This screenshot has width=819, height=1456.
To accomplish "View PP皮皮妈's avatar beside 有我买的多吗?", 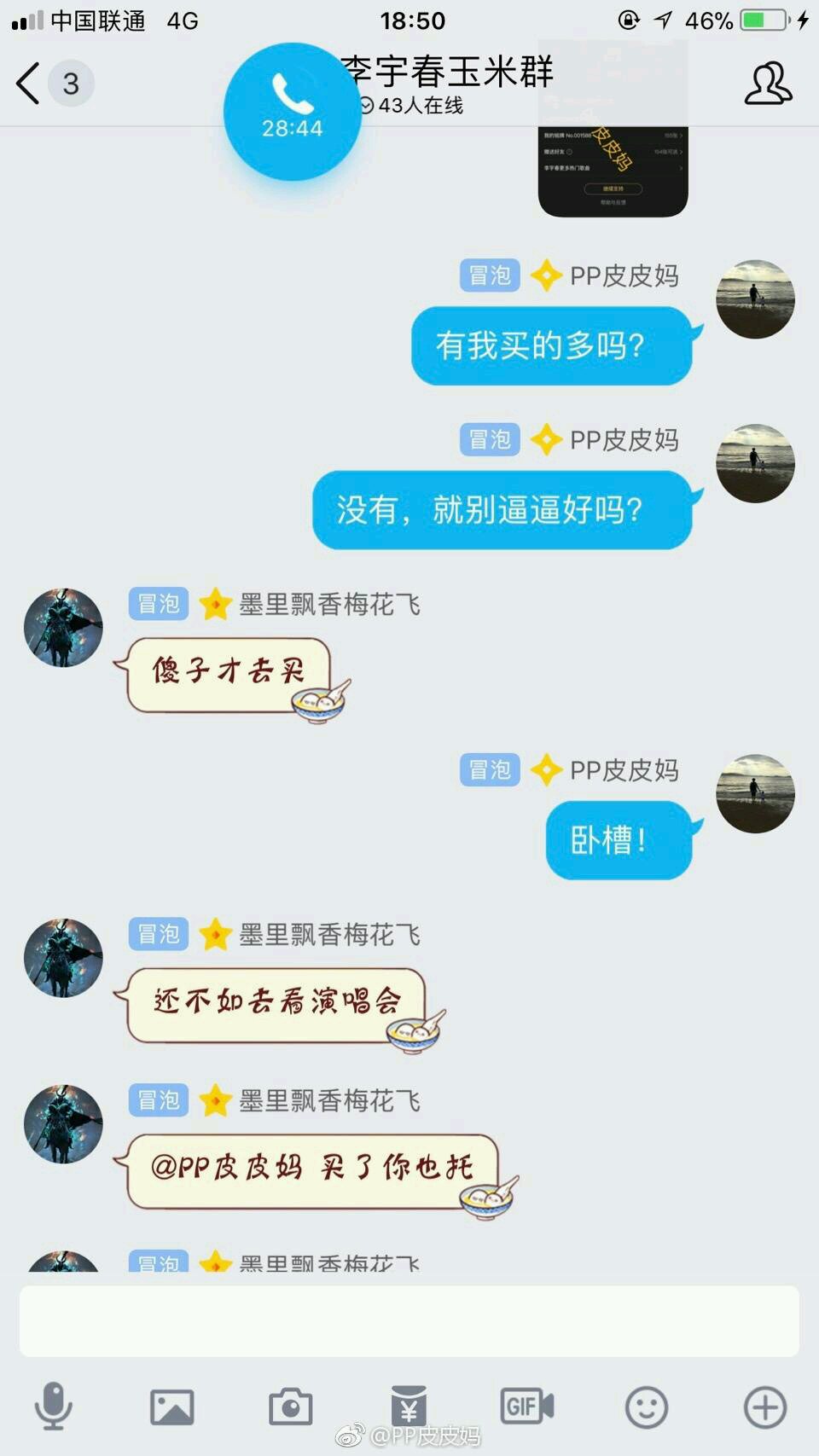I will pos(755,299).
